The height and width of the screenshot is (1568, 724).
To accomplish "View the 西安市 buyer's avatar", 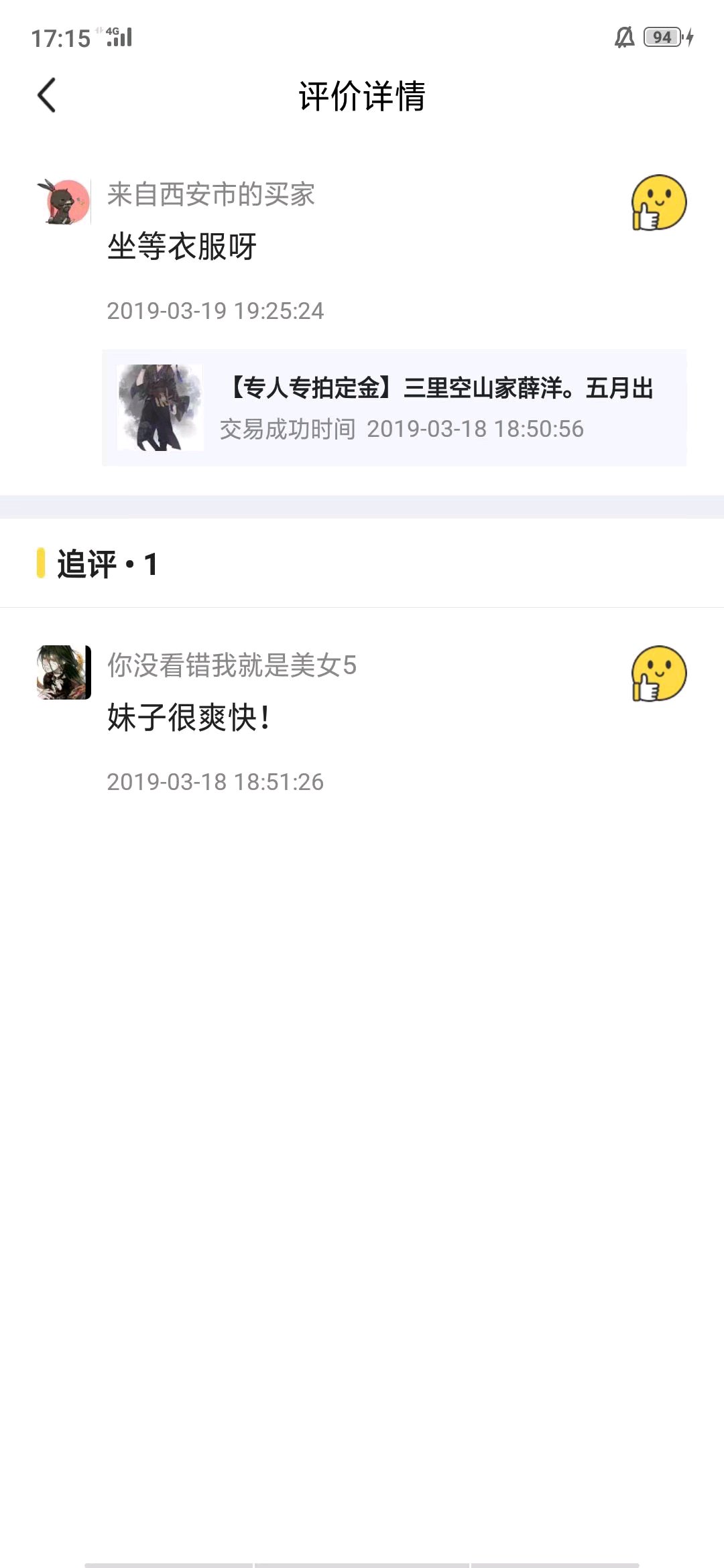I will [64, 202].
